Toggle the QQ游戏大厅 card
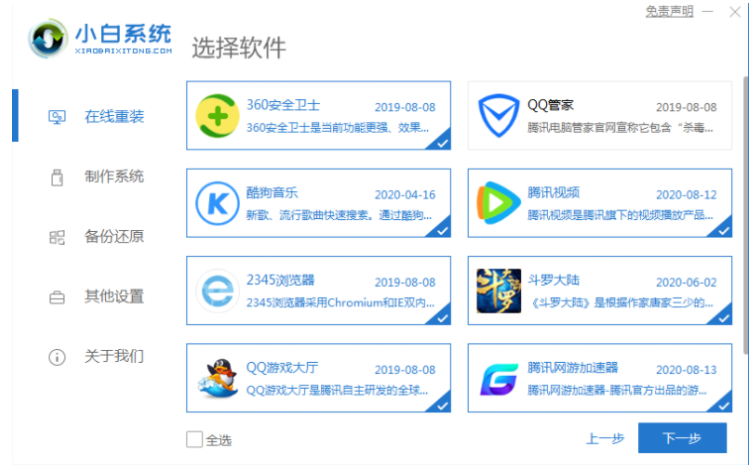 (318, 378)
